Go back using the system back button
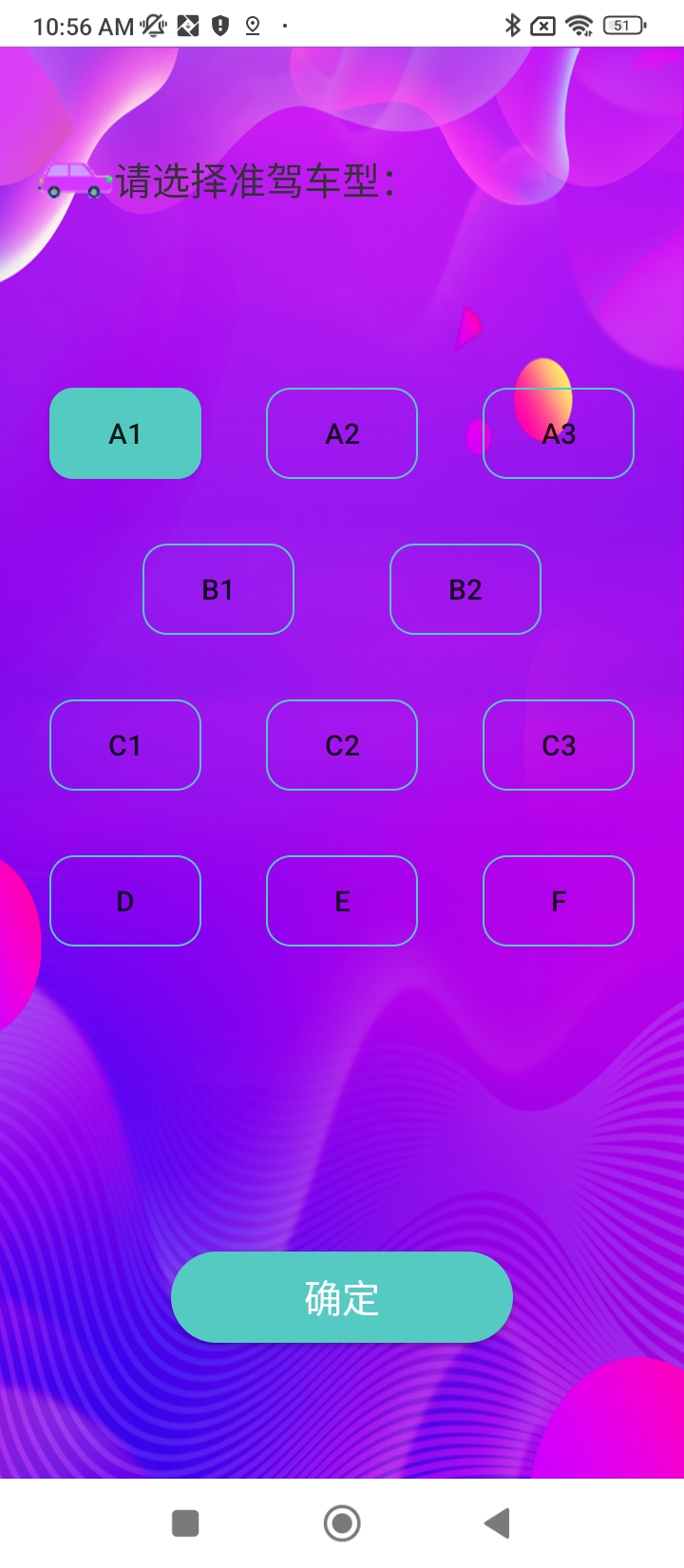 tap(497, 1523)
